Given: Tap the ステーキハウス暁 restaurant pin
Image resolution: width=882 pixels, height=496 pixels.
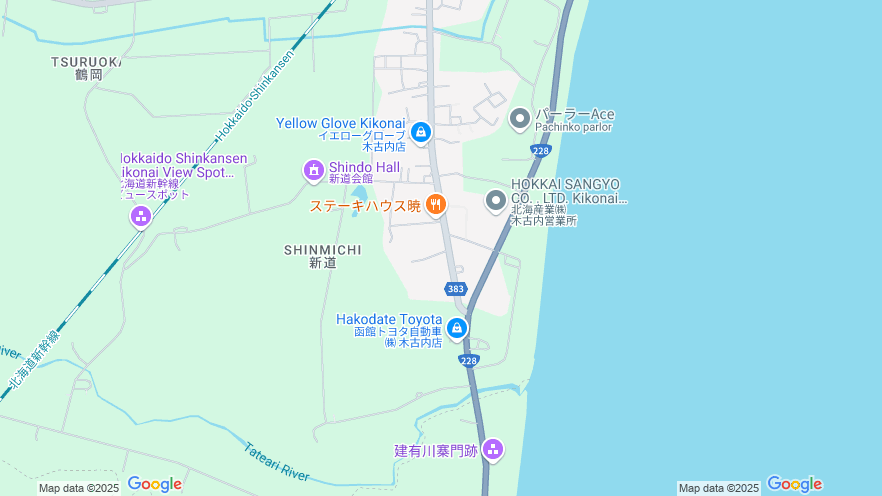Looking at the screenshot, I should (x=435, y=205).
